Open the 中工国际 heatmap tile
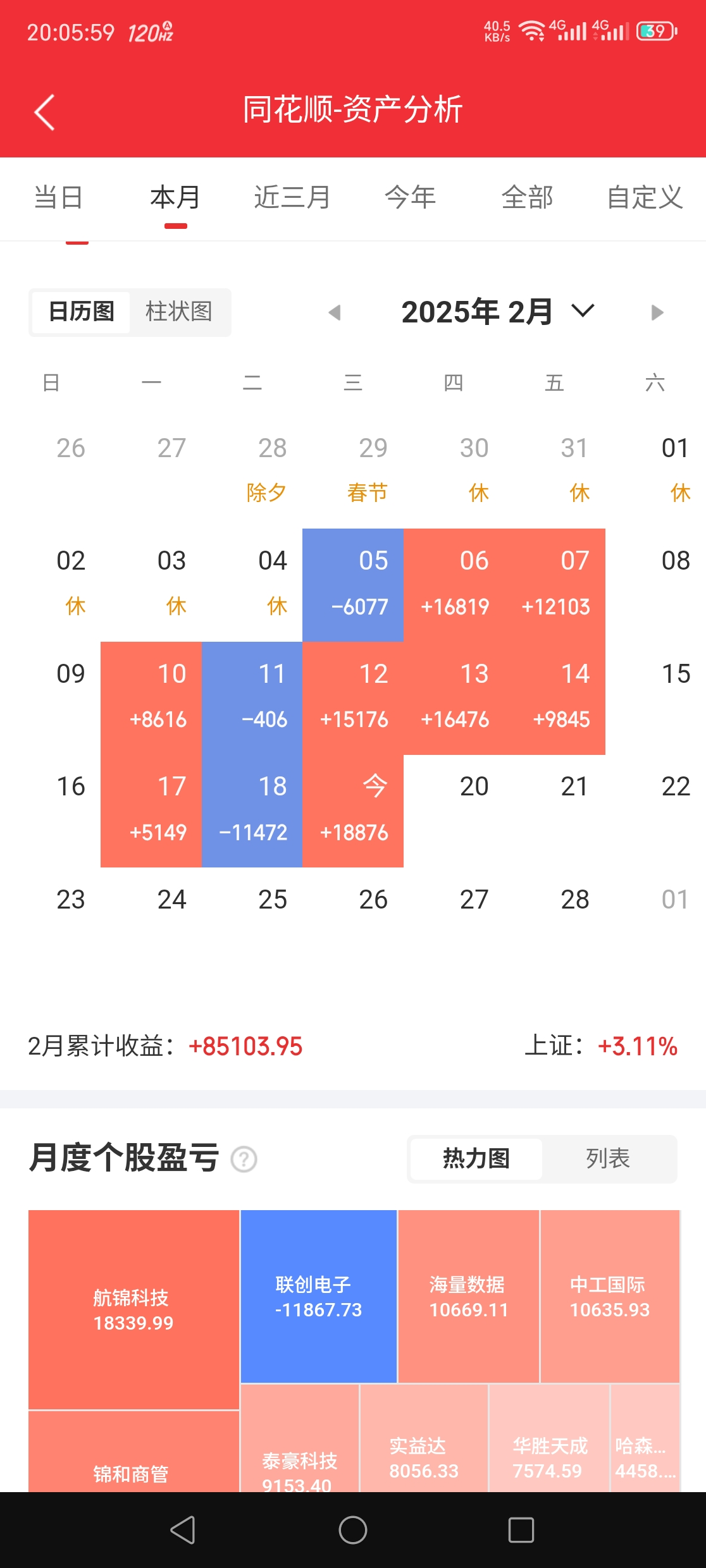This screenshot has width=706, height=1568. (610, 1296)
